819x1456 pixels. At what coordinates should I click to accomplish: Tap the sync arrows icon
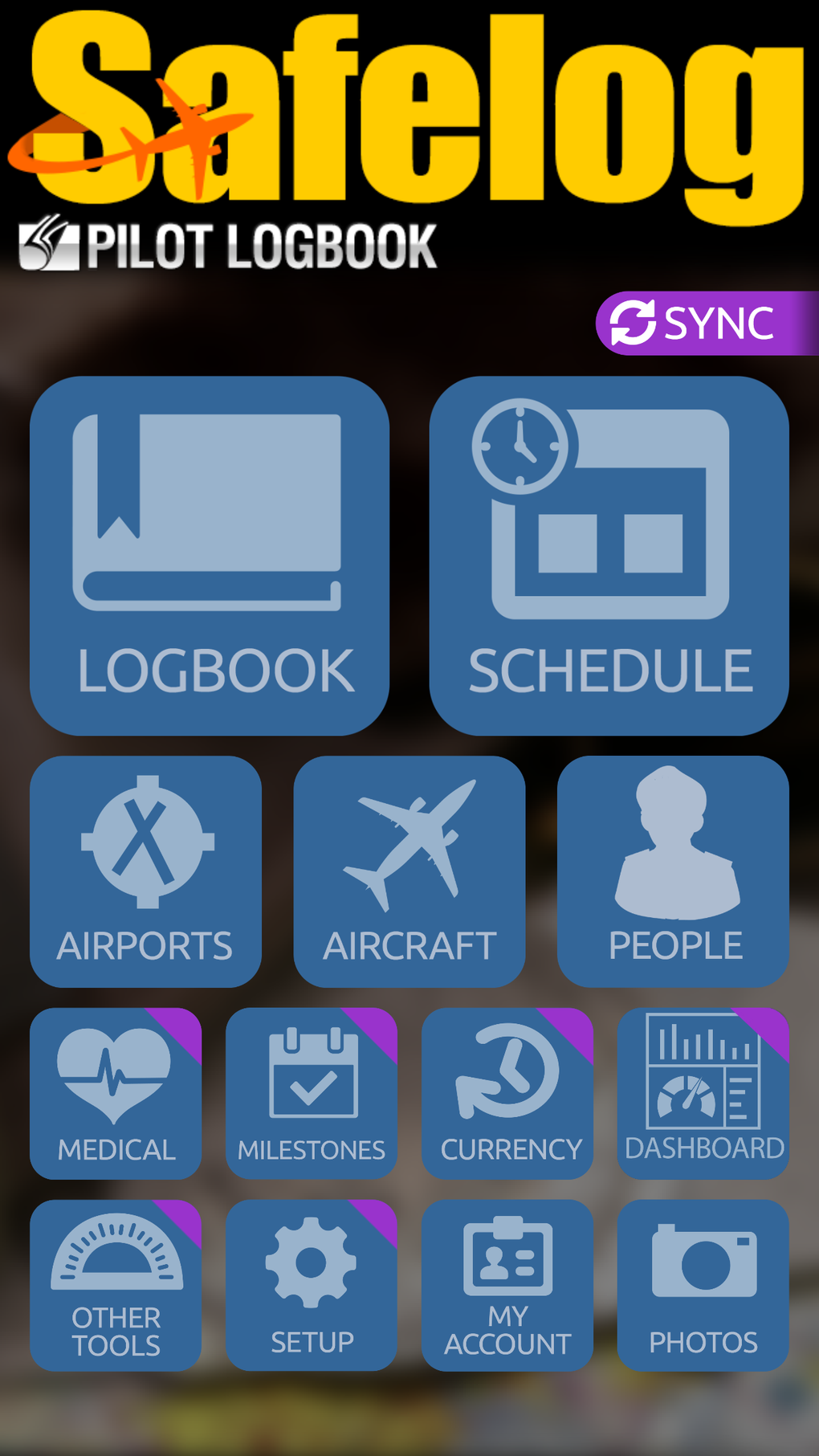634,323
